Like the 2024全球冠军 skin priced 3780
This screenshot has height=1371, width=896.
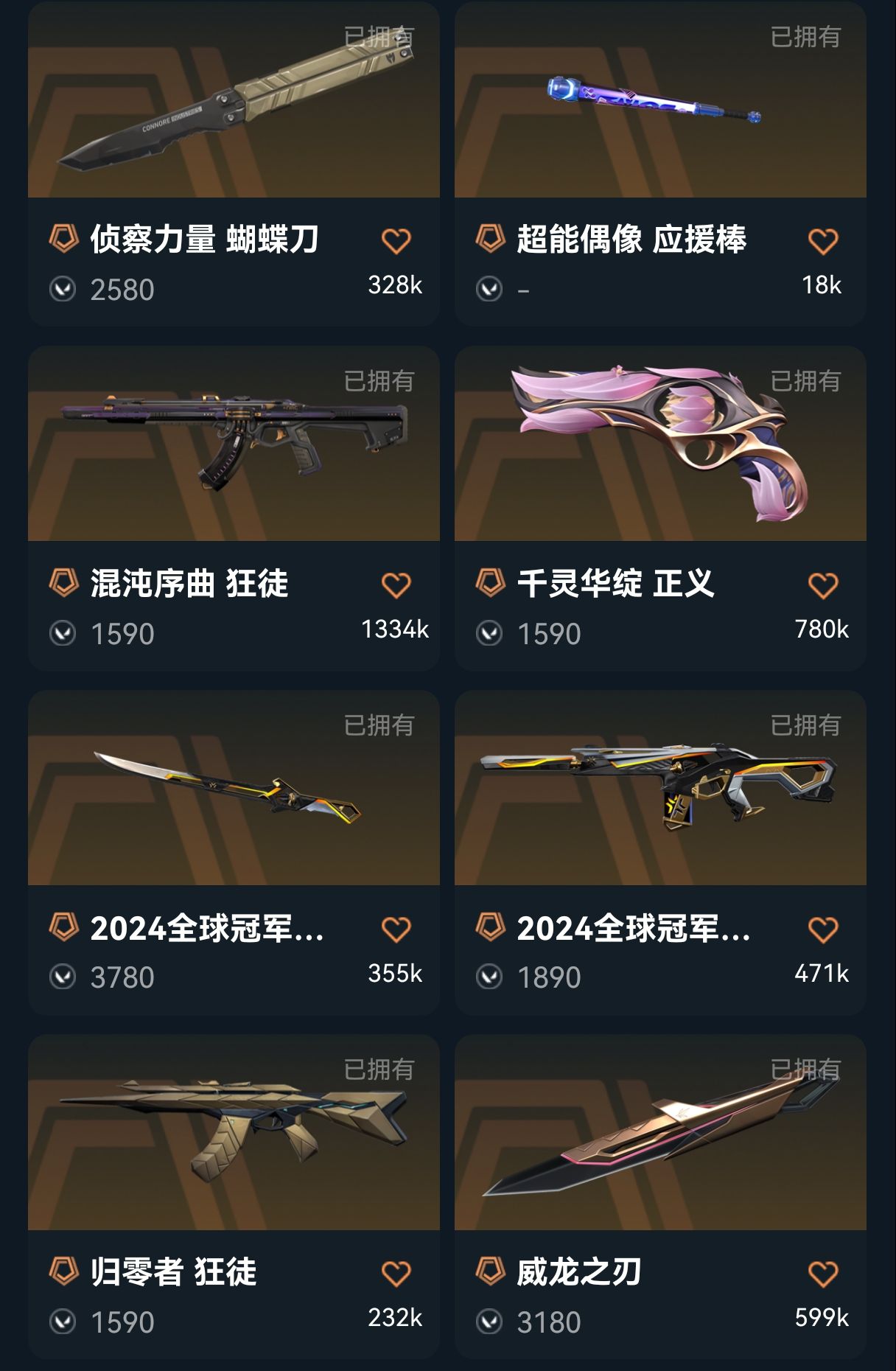pos(396,929)
